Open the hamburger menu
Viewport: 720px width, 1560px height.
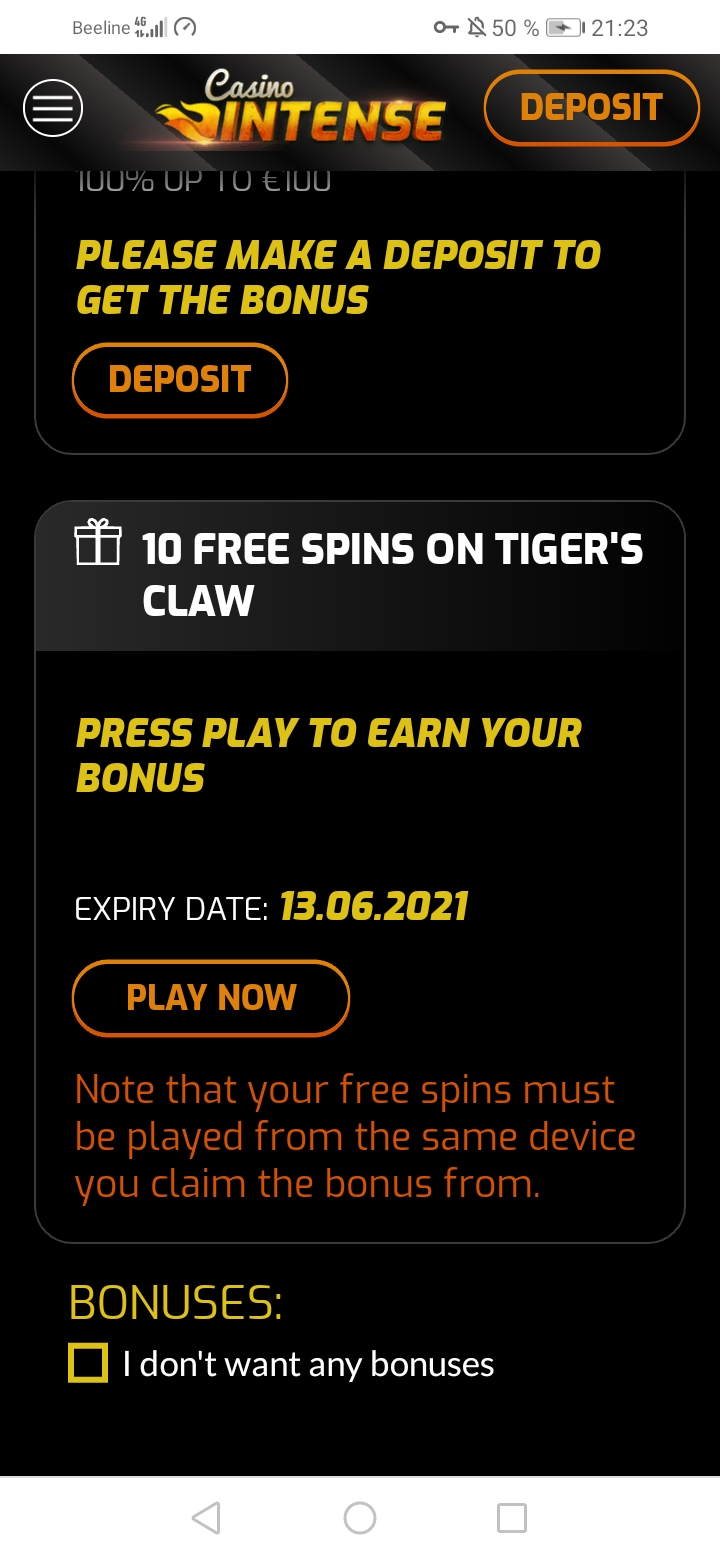53,108
